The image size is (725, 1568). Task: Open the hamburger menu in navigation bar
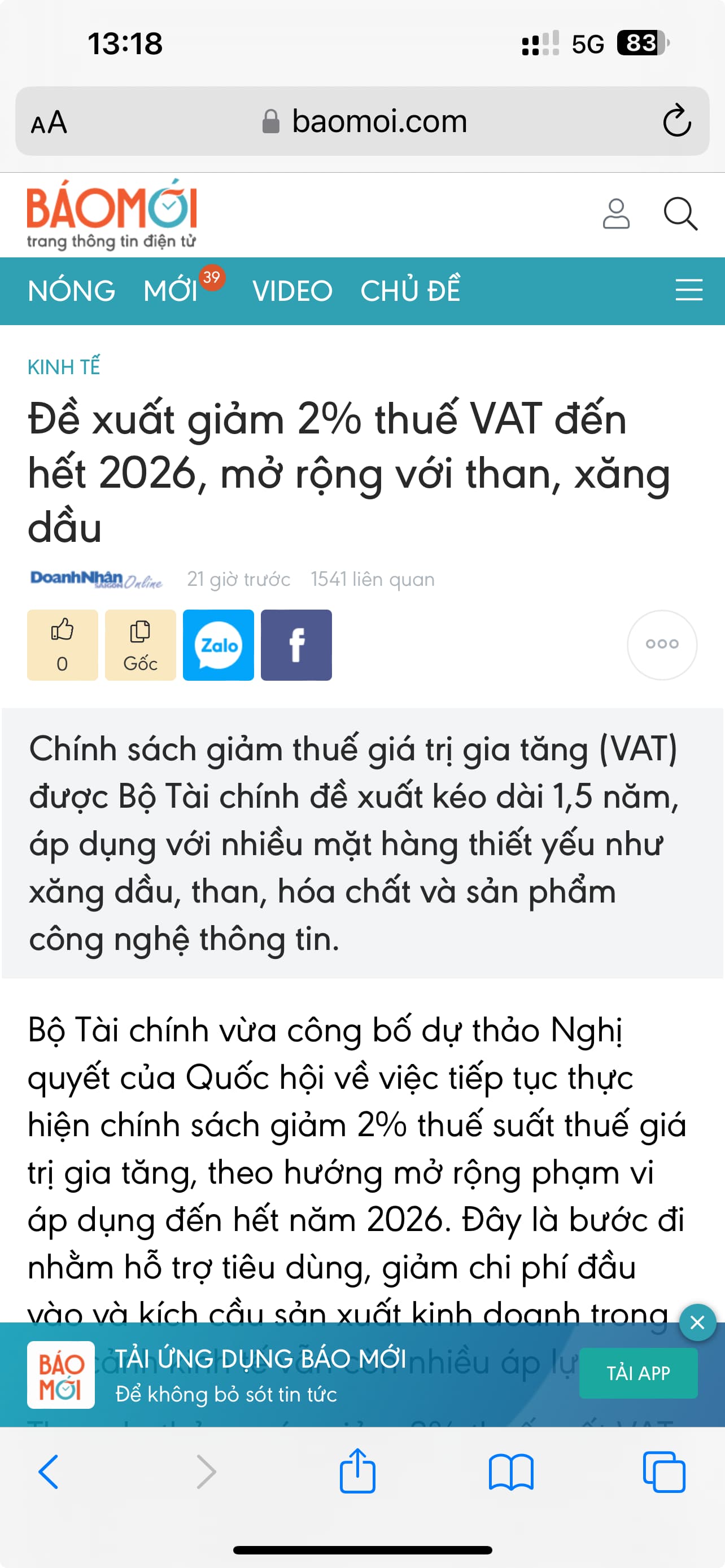click(688, 290)
